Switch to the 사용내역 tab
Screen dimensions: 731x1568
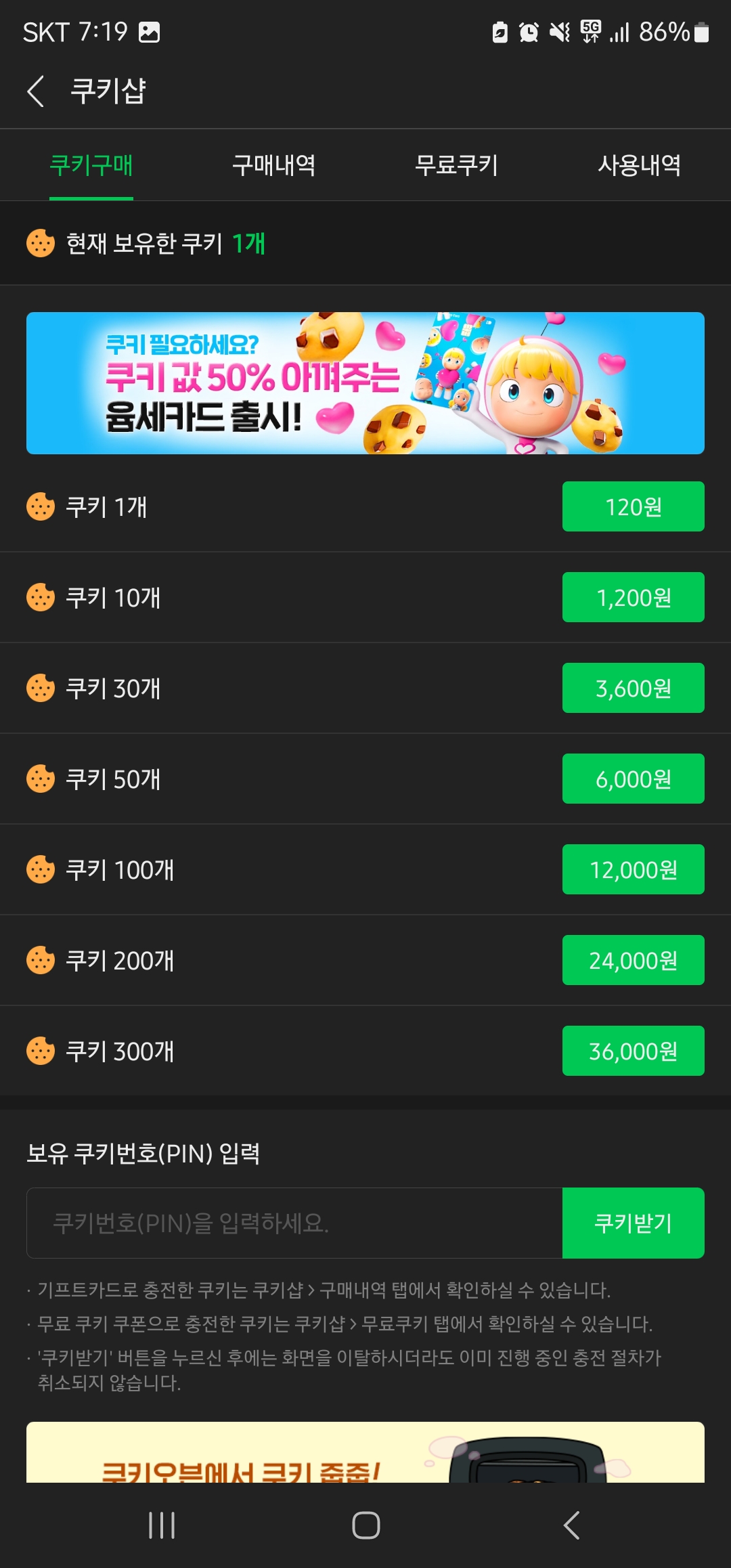point(639,165)
